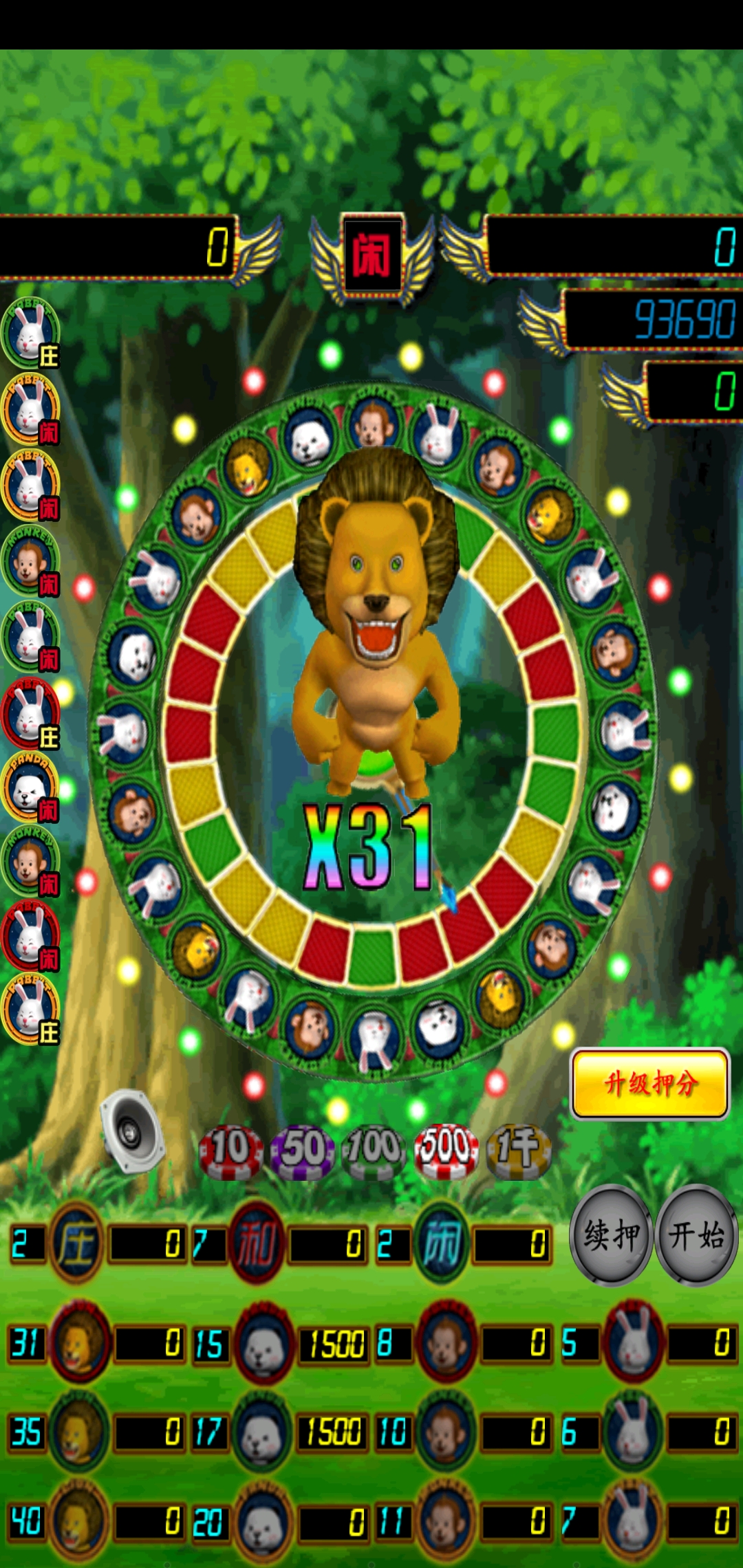Bet on the rabbit with odds 5
The height and width of the screenshot is (1568, 743).
[632, 1342]
